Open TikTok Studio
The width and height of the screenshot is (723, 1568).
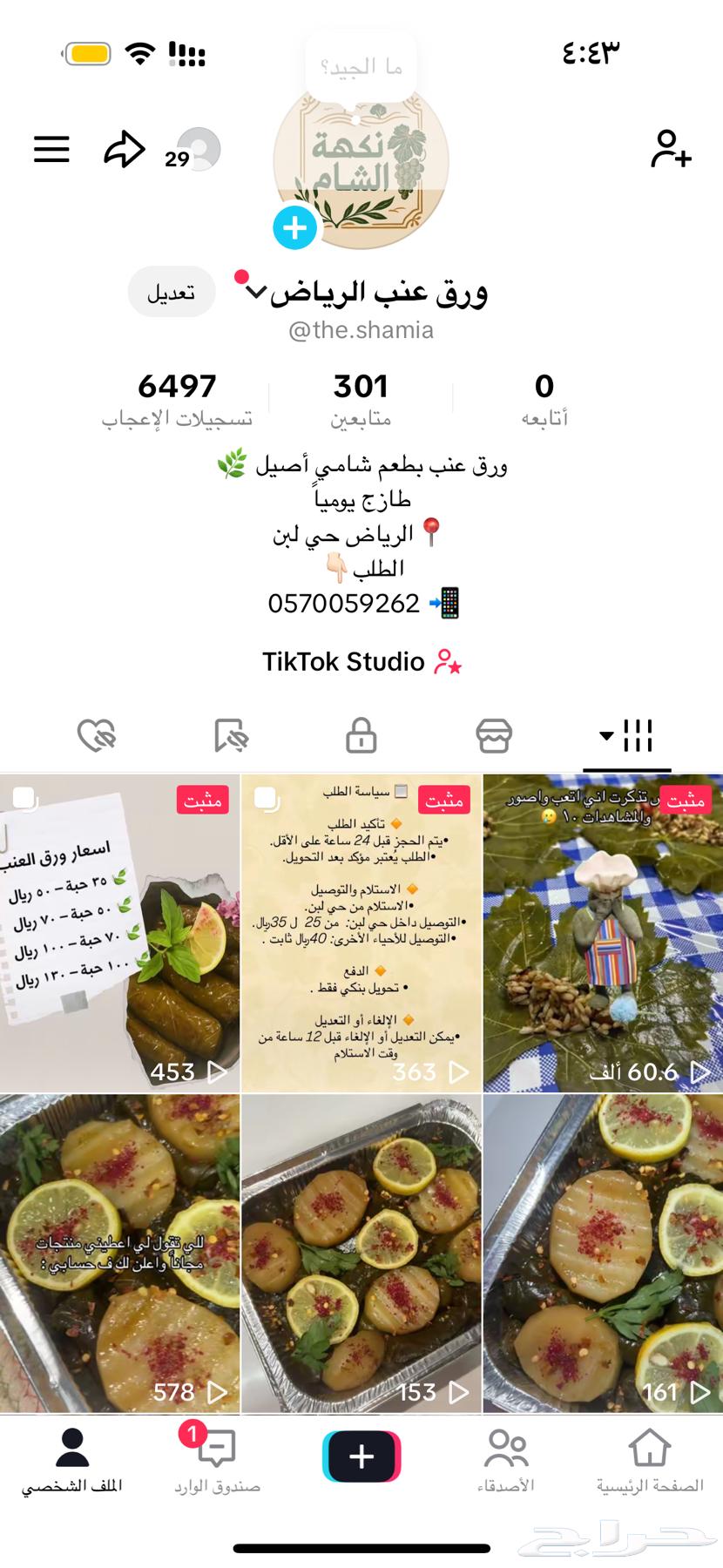coord(361,662)
